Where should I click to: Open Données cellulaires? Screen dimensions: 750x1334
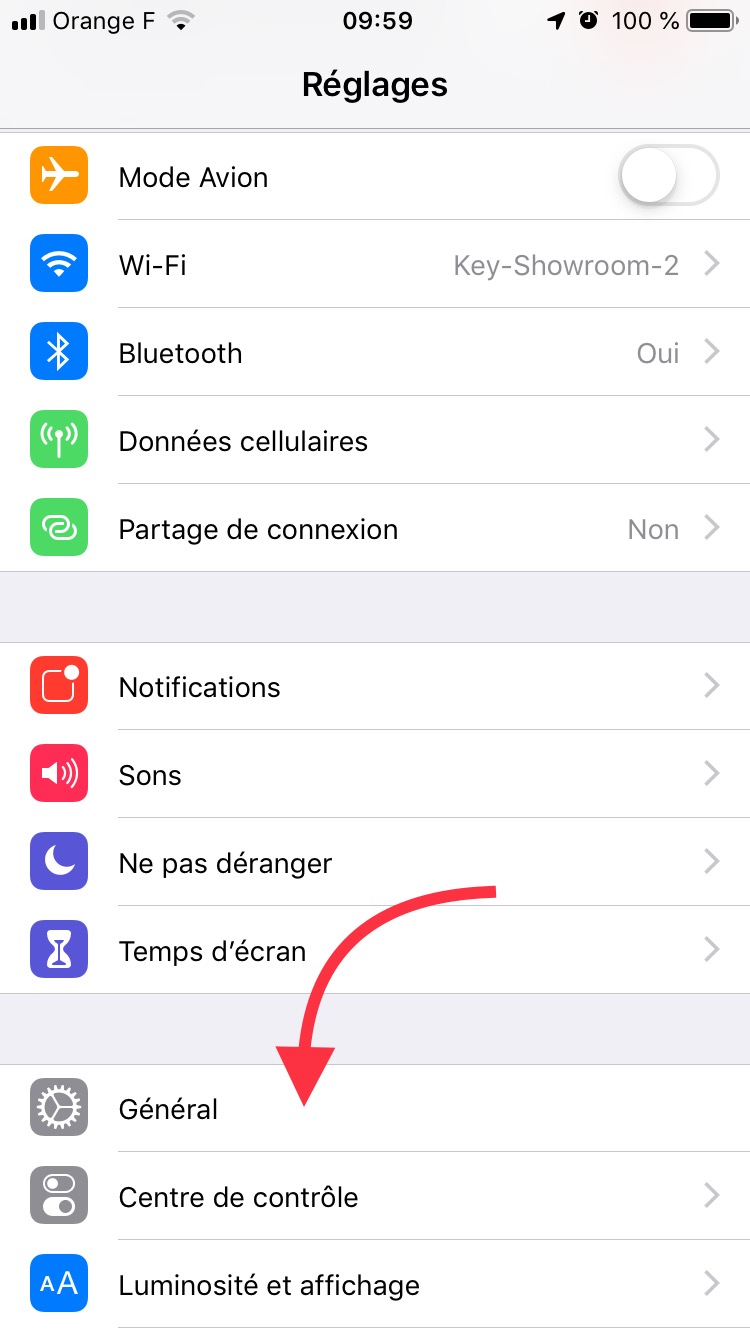[x=375, y=441]
